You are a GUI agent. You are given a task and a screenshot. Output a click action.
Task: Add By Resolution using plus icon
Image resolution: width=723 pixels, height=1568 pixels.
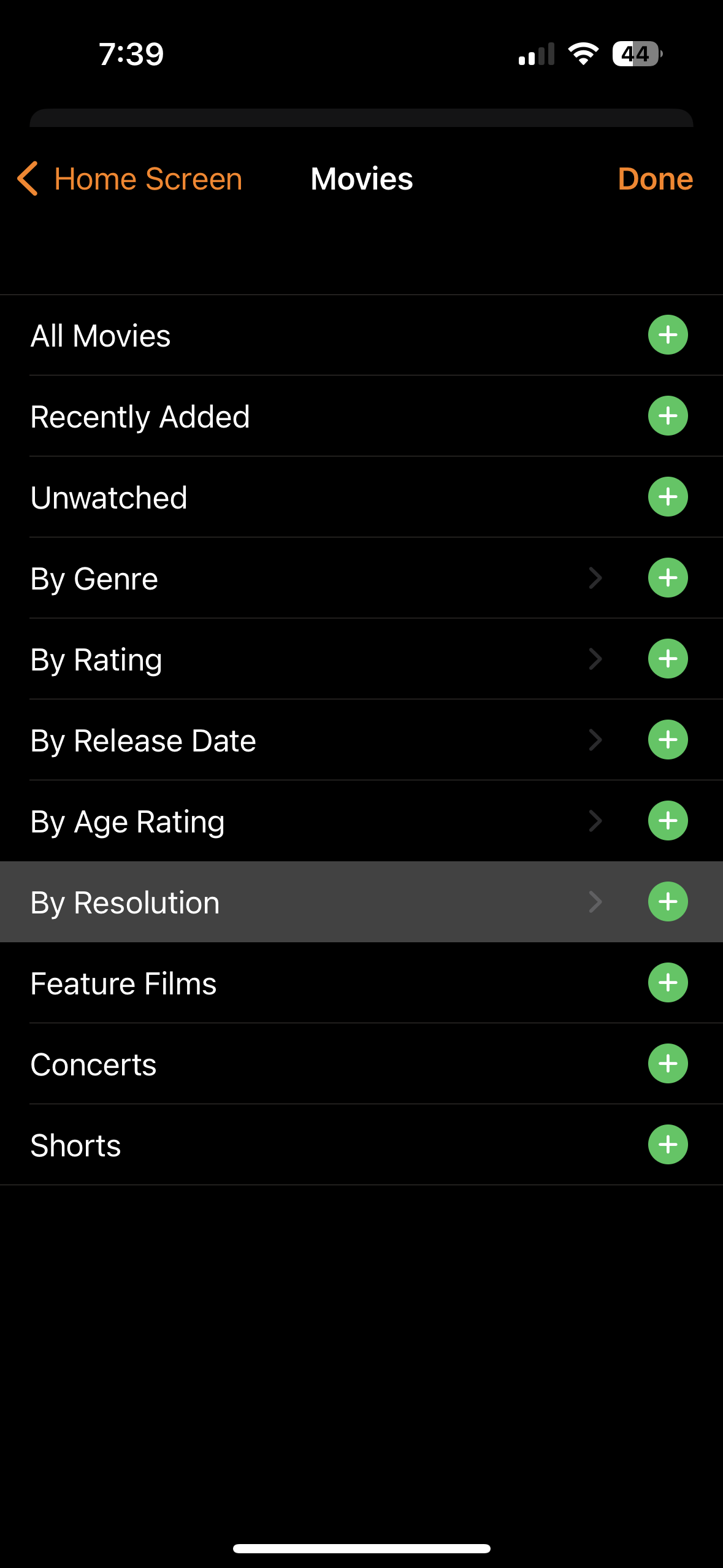pyautogui.click(x=668, y=902)
